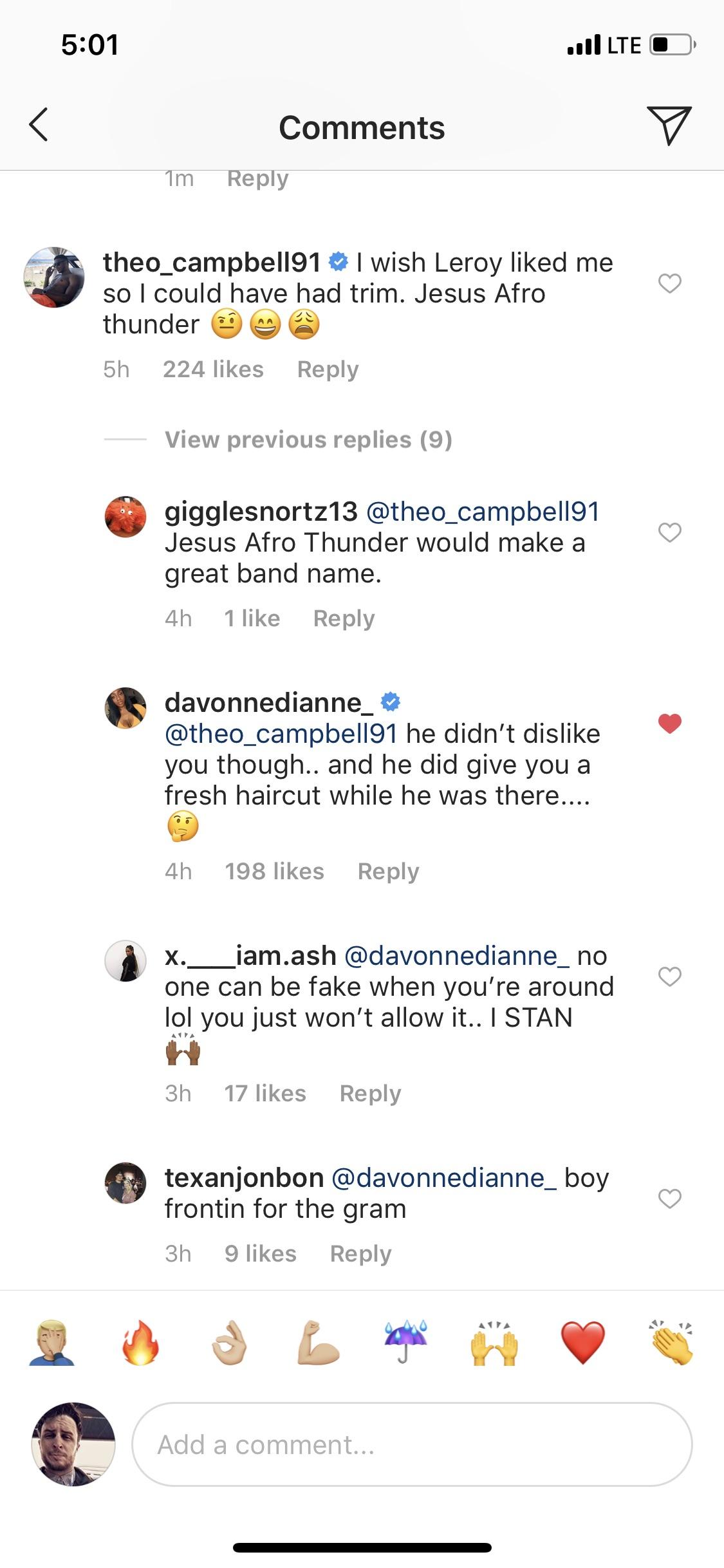Insert the fire emoji quick reaction

[140, 1343]
